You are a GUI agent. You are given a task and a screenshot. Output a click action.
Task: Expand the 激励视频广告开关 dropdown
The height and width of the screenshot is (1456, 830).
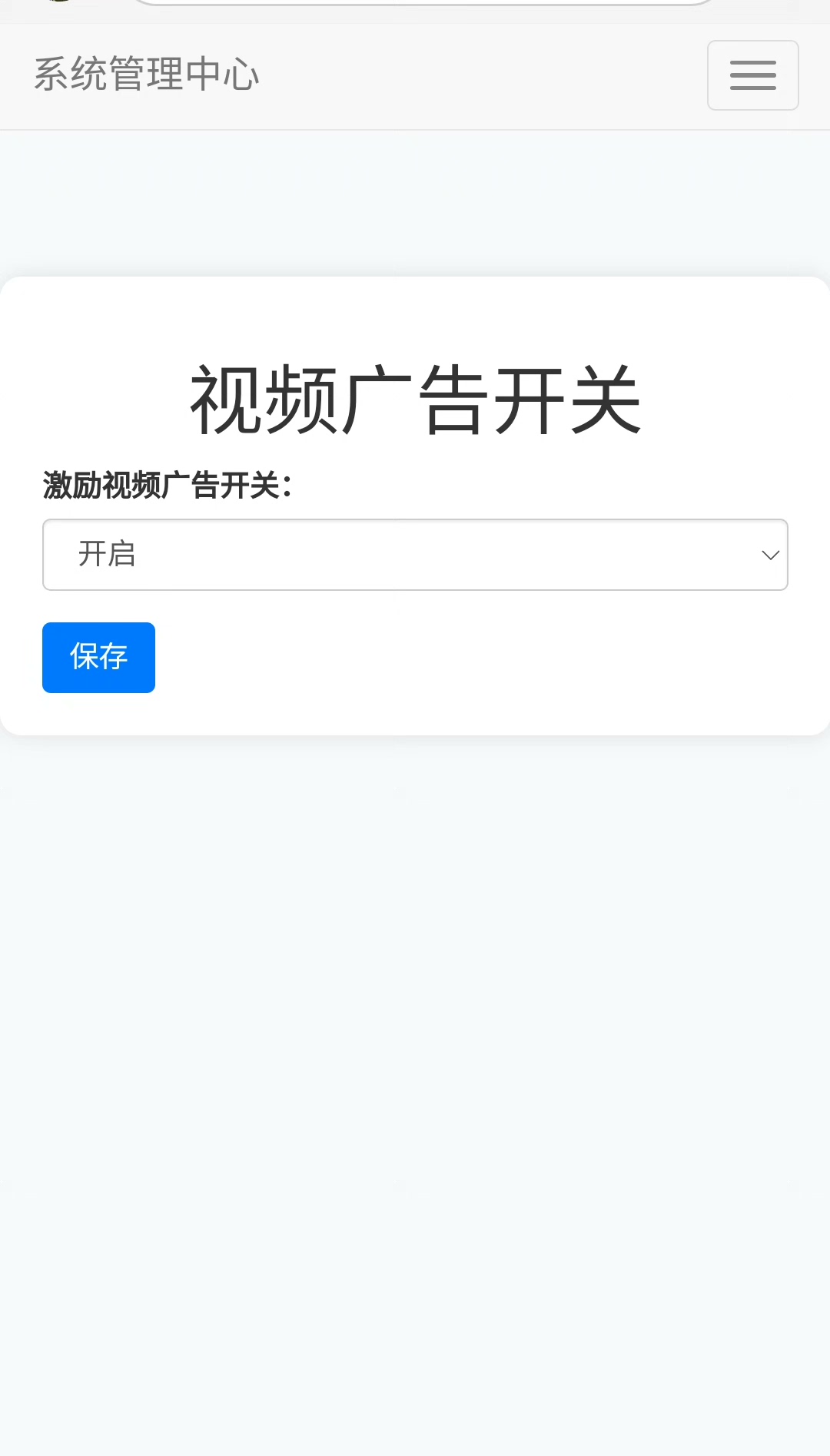pyautogui.click(x=415, y=555)
